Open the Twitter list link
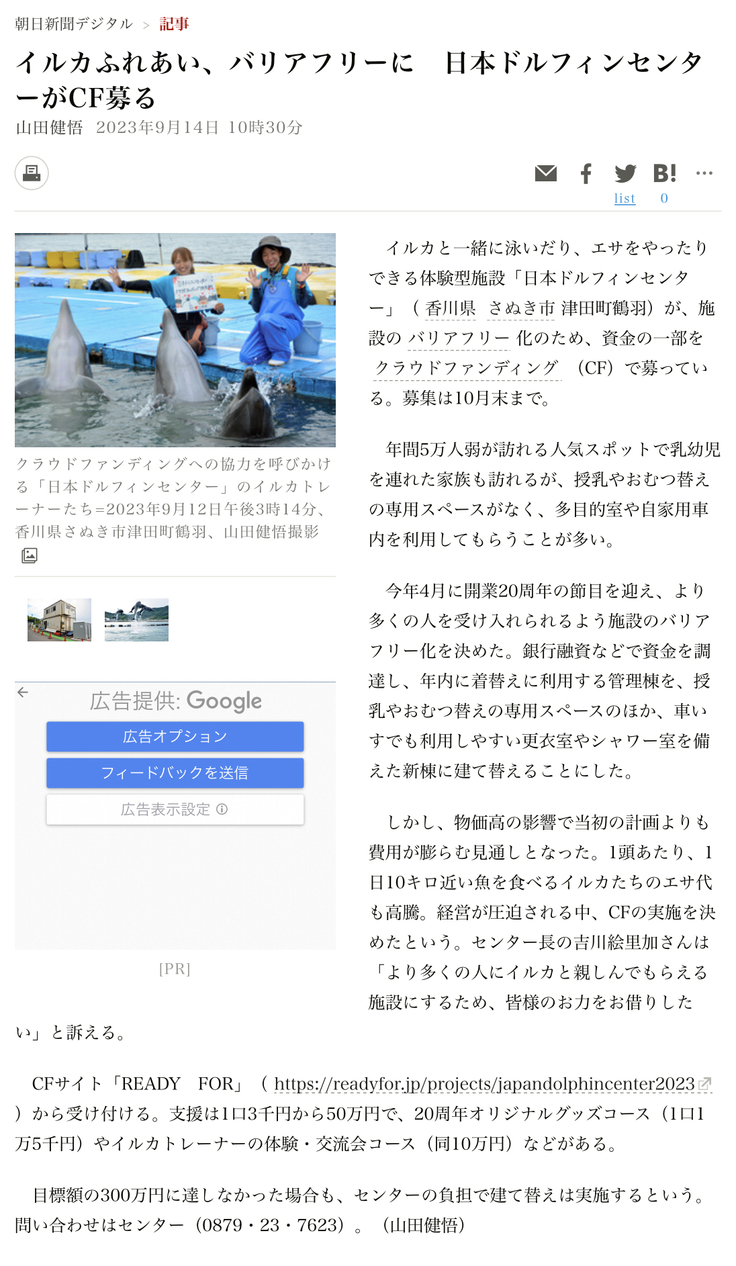The width and height of the screenshot is (736, 1266). pos(624,198)
